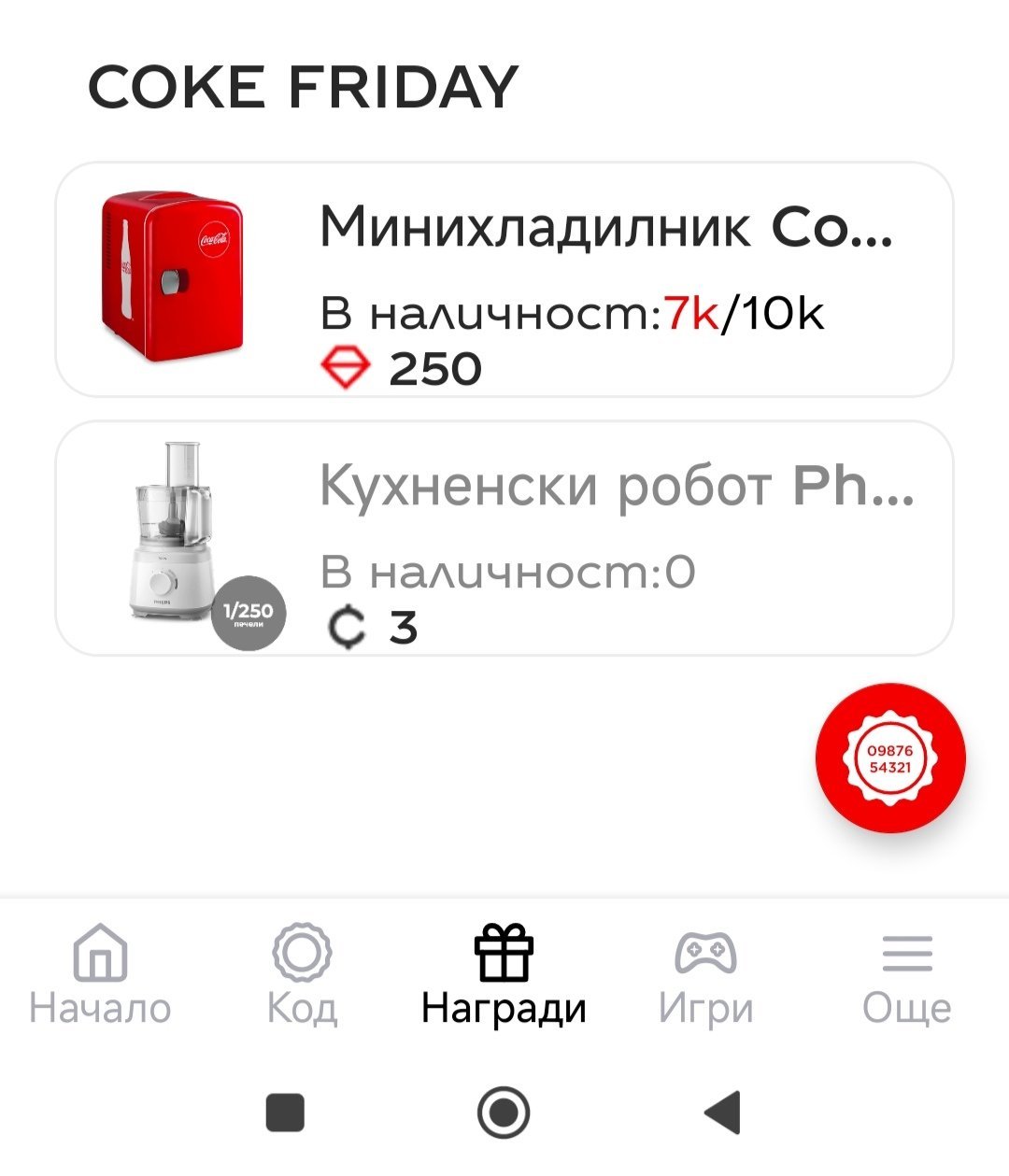This screenshot has height=1176, width=1009.
Task: Tap the system back button
Action: (x=722, y=1112)
